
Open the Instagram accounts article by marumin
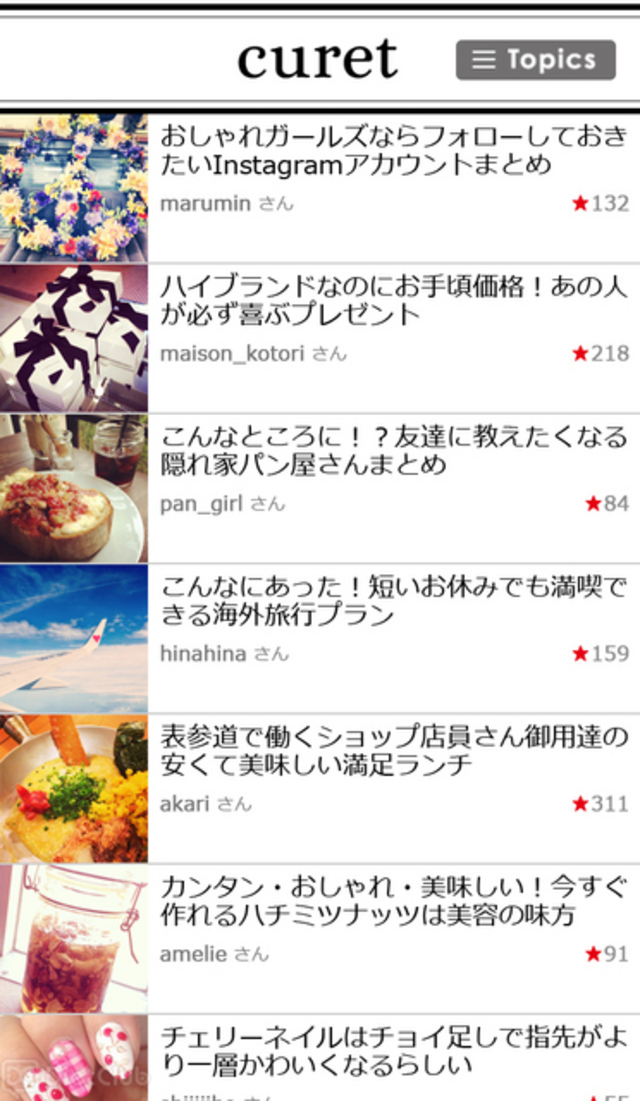point(393,150)
